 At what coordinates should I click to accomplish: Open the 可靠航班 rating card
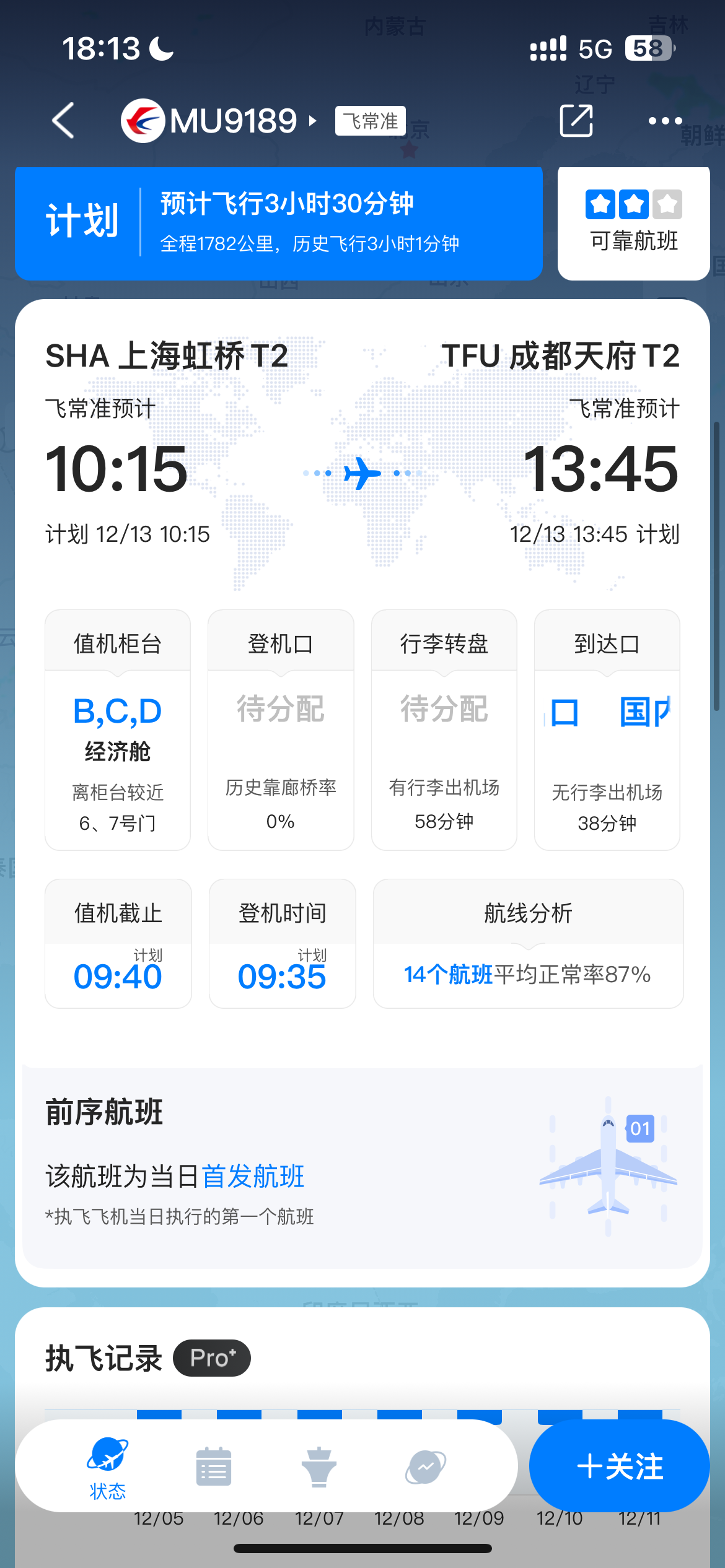click(633, 223)
